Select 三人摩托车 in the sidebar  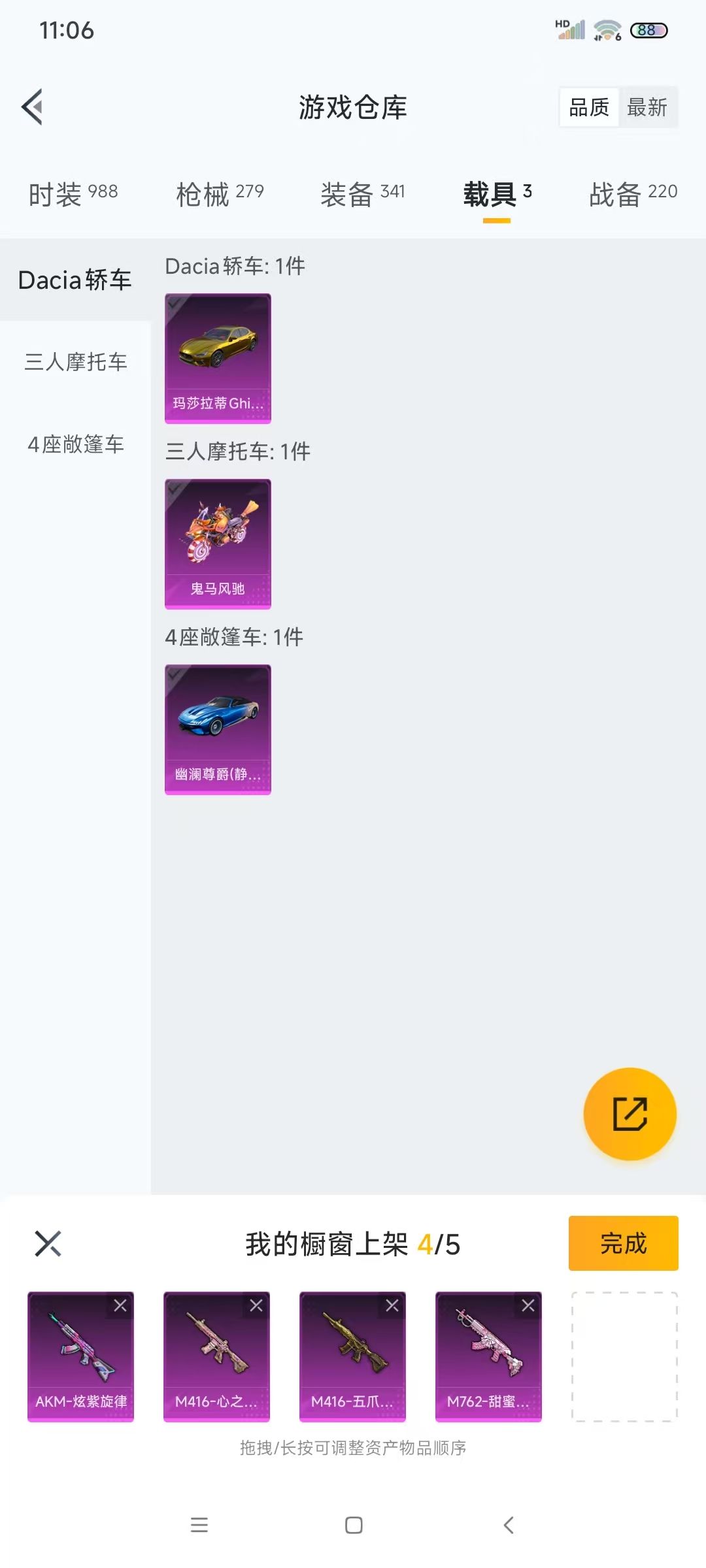click(75, 361)
